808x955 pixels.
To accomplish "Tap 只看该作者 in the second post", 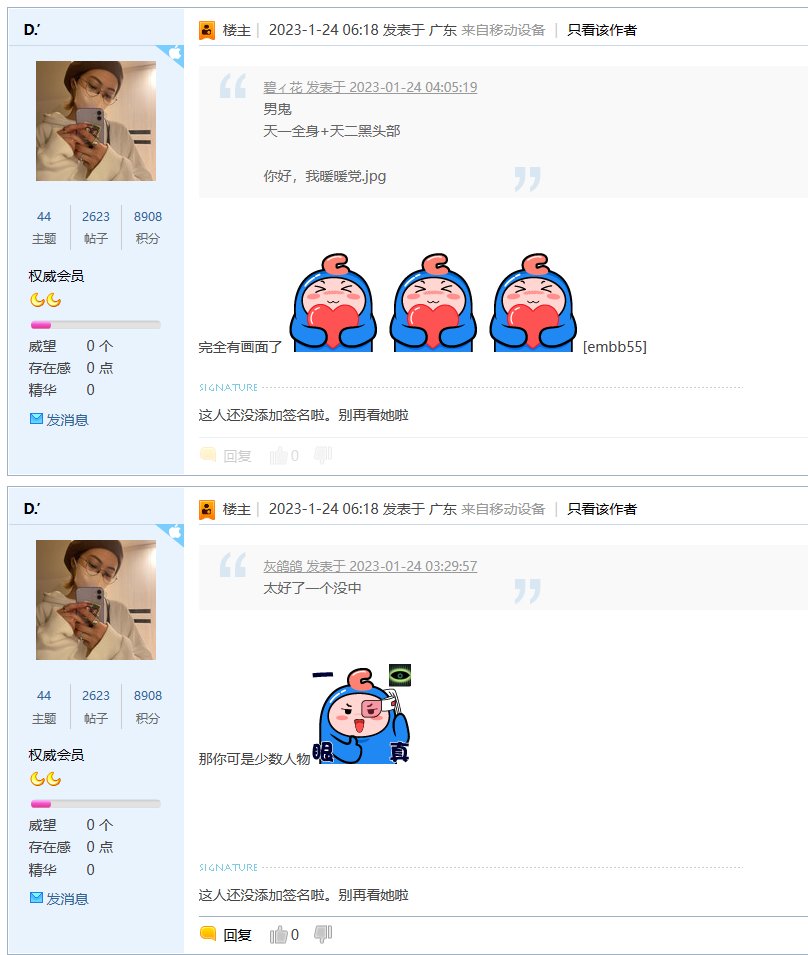I will (601, 509).
